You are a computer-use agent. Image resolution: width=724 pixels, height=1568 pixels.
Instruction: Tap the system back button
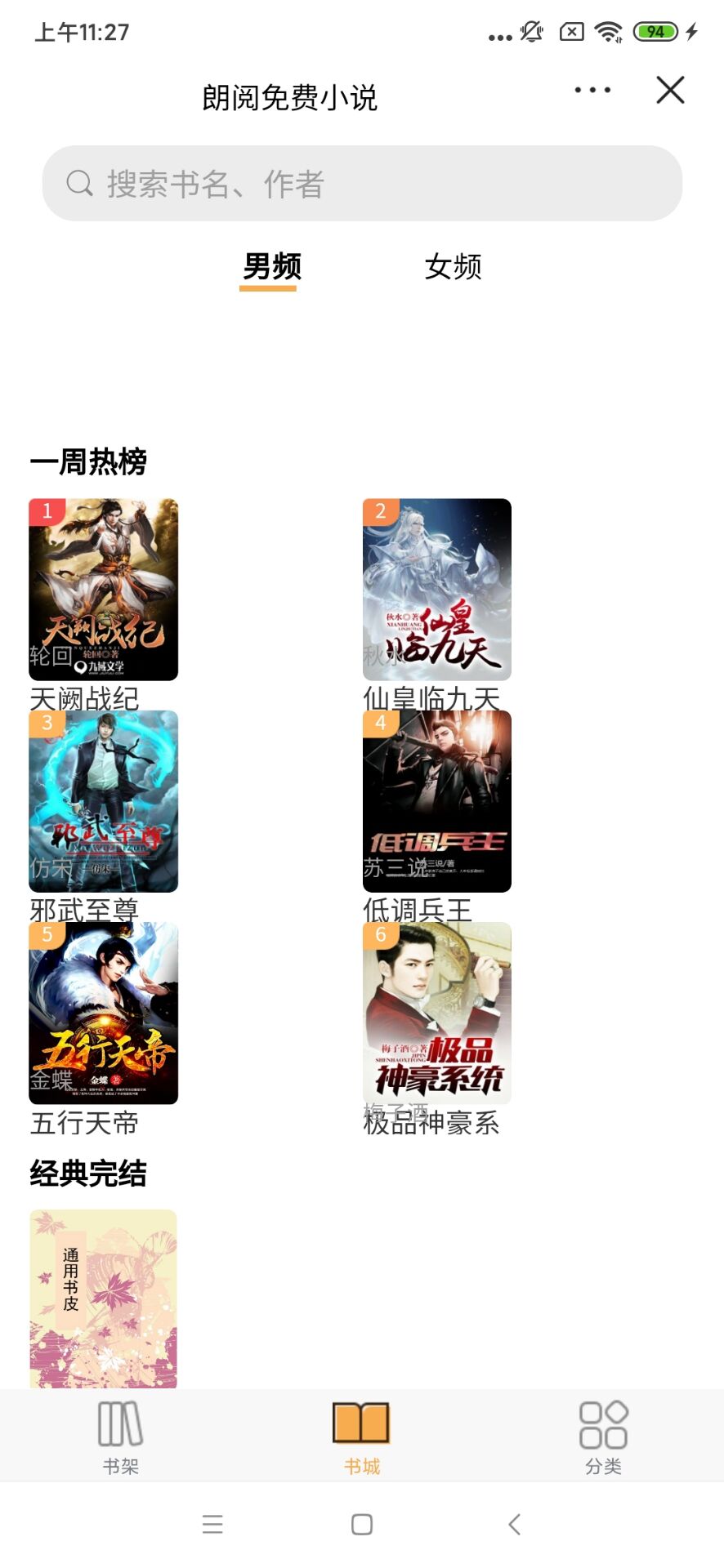pyautogui.click(x=514, y=1524)
